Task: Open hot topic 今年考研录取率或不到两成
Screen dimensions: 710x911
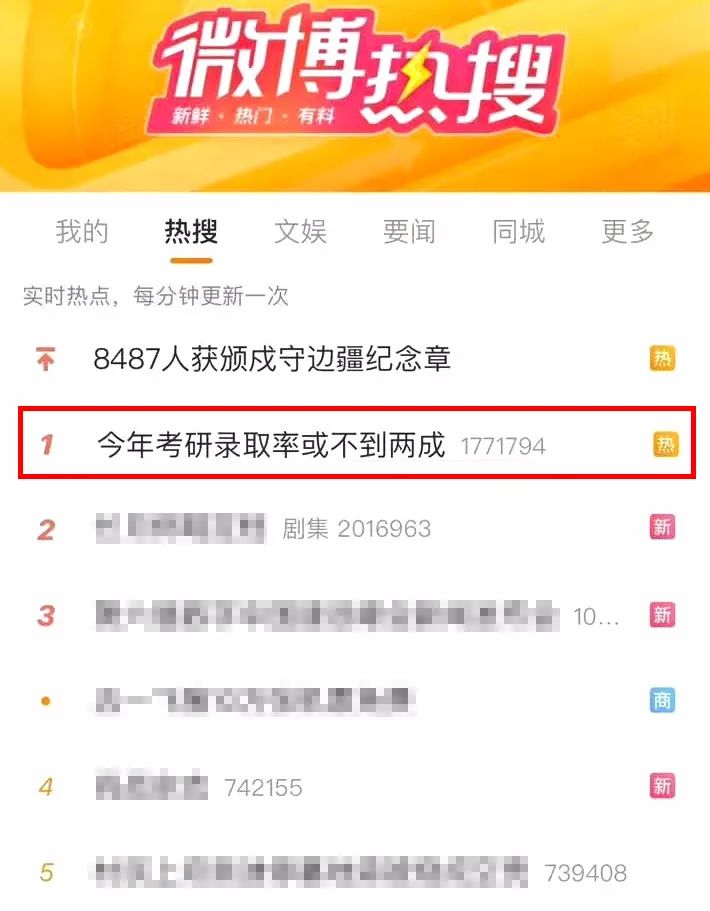Action: tap(271, 444)
